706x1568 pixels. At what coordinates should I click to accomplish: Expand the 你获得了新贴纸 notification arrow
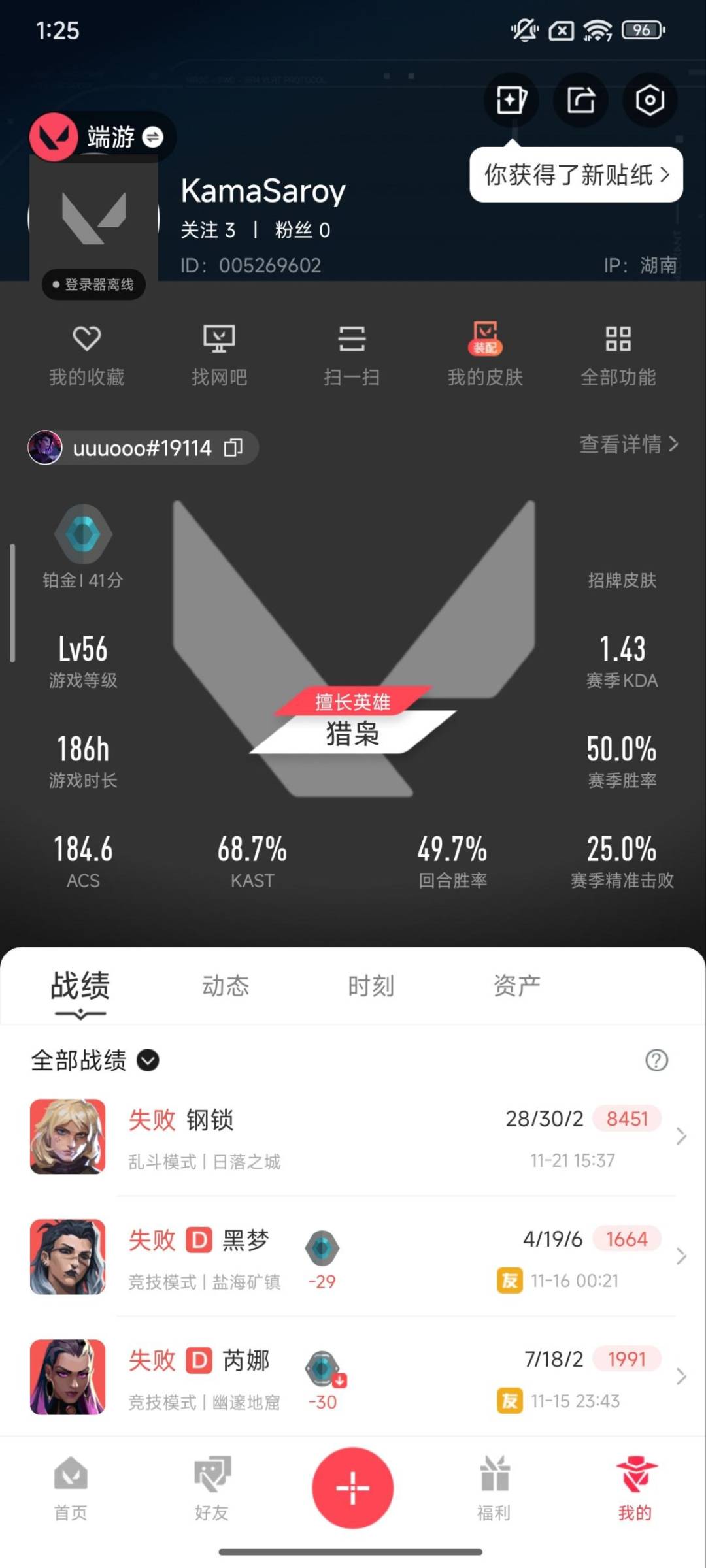click(665, 174)
